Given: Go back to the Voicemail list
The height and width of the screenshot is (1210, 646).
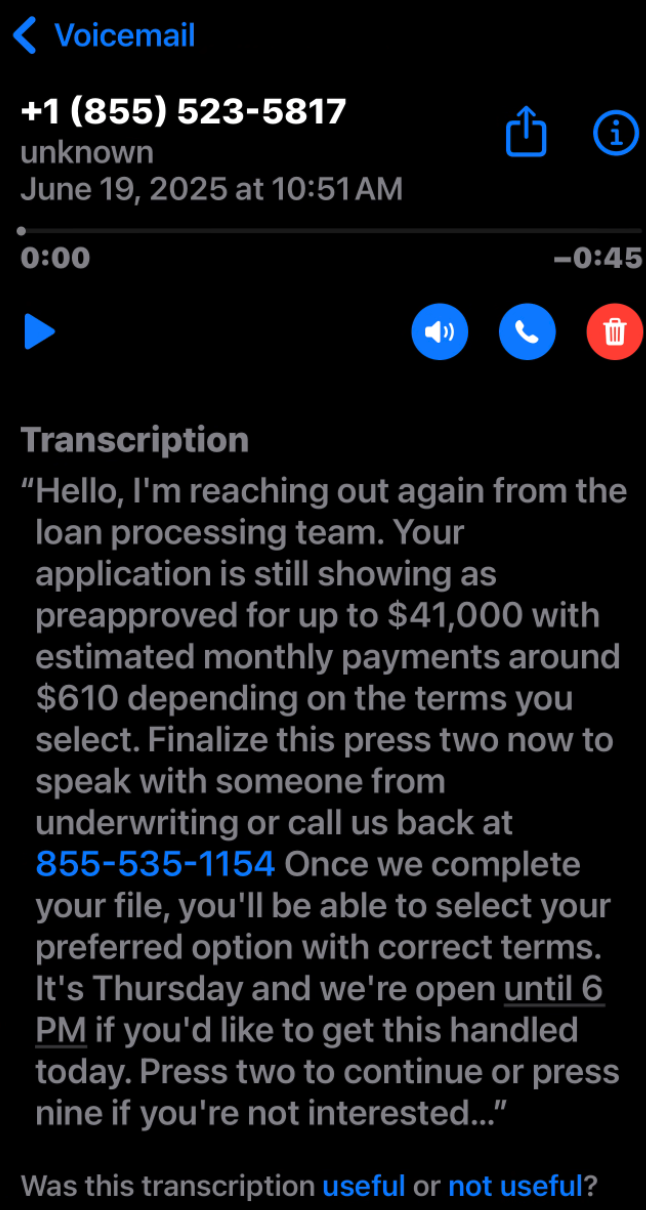Looking at the screenshot, I should [104, 36].
